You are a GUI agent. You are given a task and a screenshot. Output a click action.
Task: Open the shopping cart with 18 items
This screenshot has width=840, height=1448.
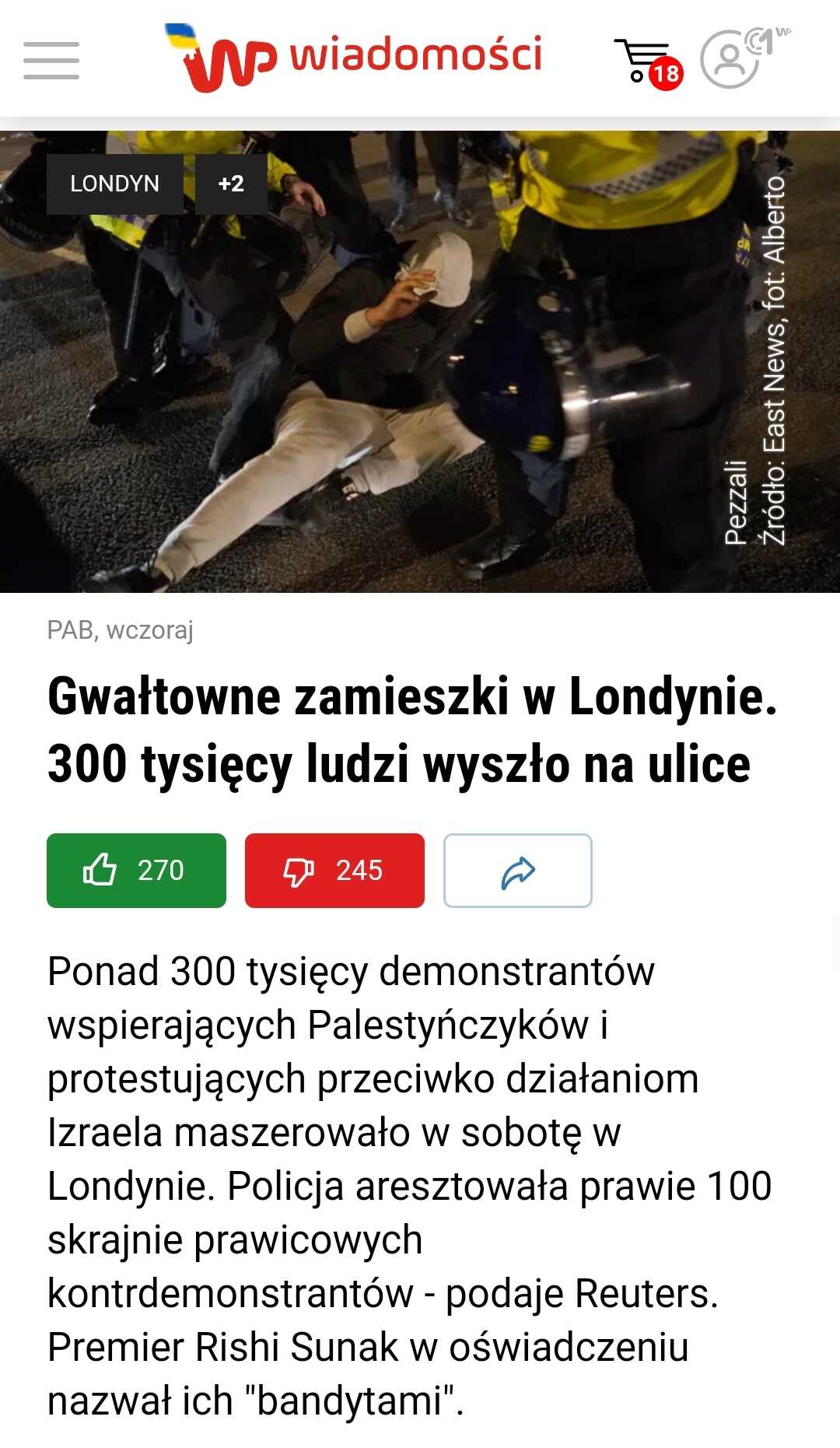click(649, 63)
